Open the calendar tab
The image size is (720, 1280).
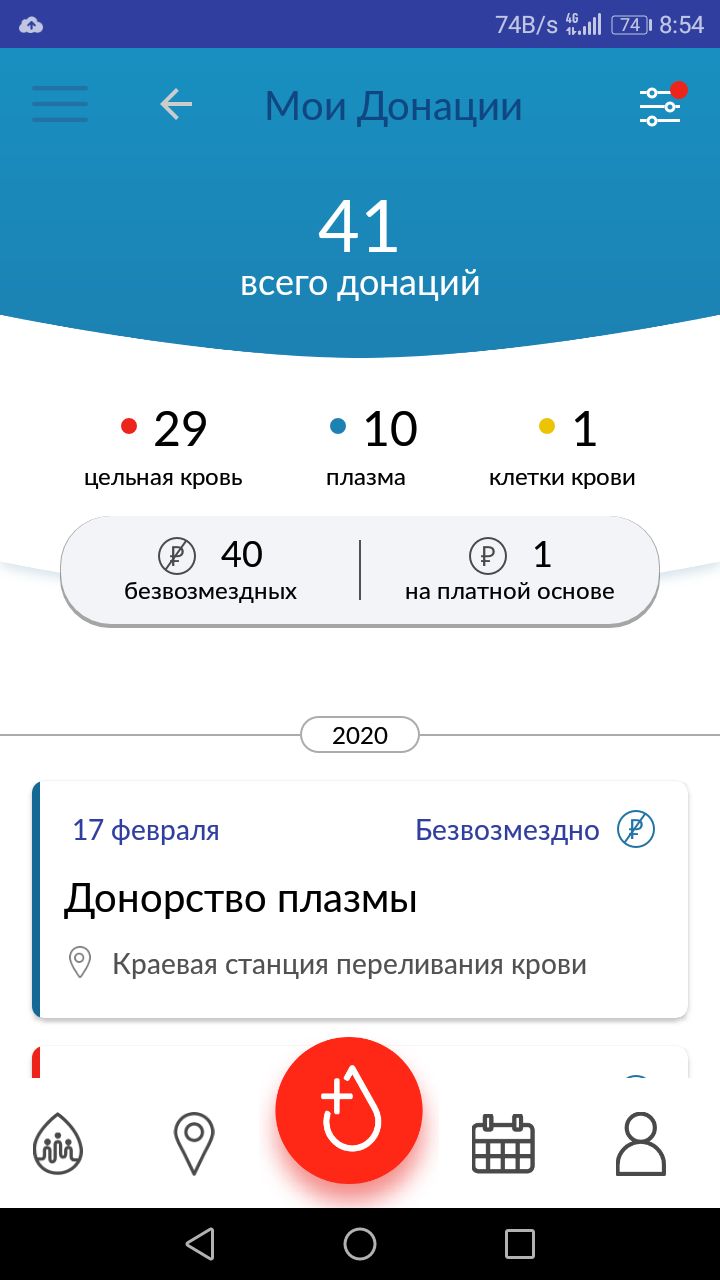click(x=503, y=1142)
